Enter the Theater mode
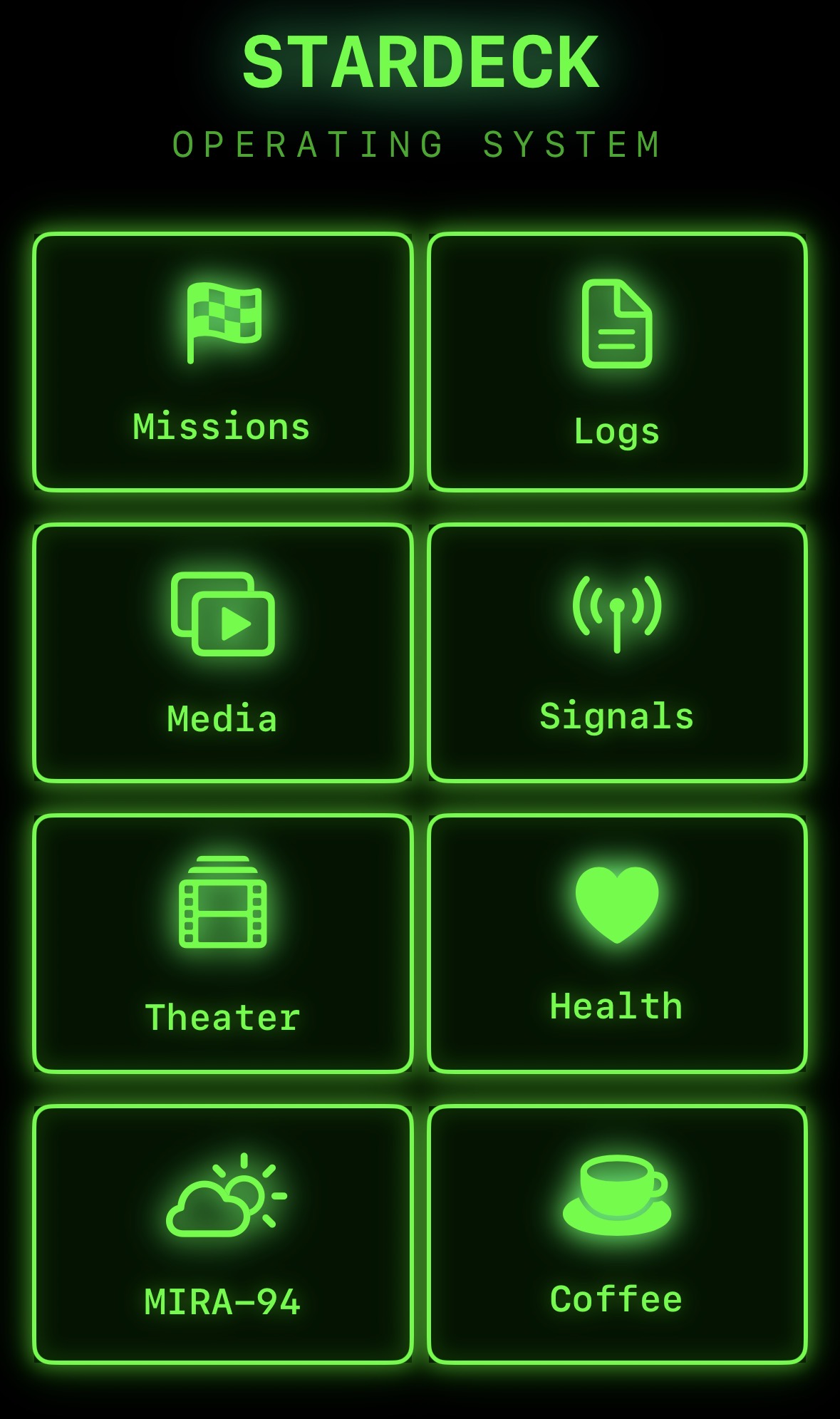 pyautogui.click(x=222, y=941)
